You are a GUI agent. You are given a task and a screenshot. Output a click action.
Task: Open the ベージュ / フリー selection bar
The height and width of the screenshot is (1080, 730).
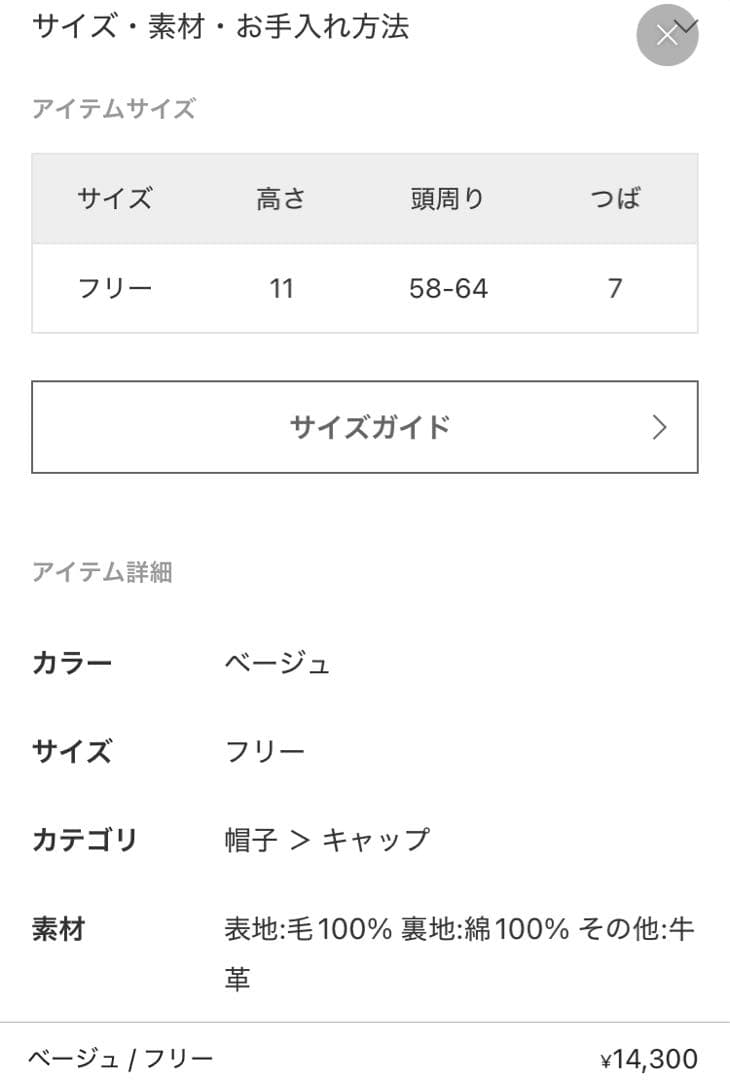tap(120, 1057)
